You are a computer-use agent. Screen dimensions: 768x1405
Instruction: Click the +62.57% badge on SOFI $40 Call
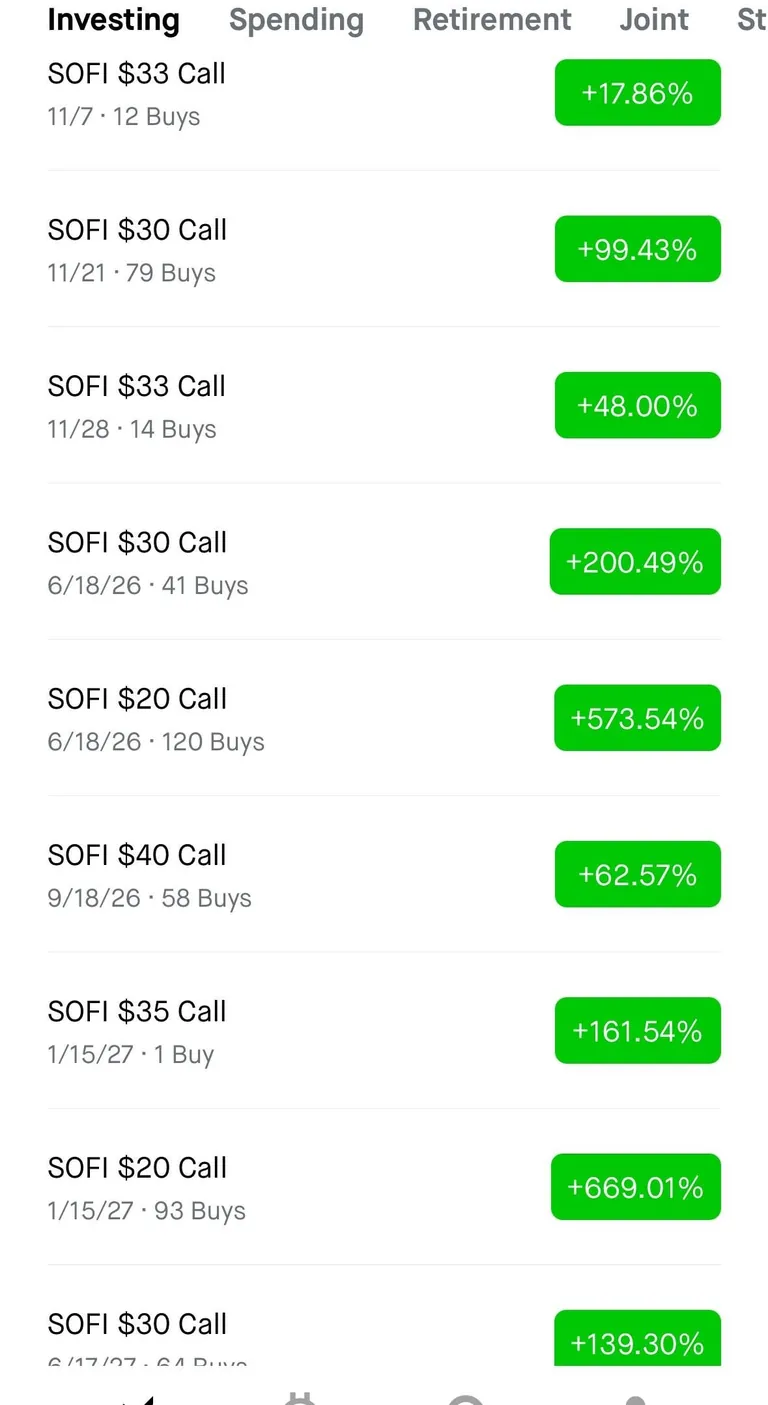(x=637, y=874)
